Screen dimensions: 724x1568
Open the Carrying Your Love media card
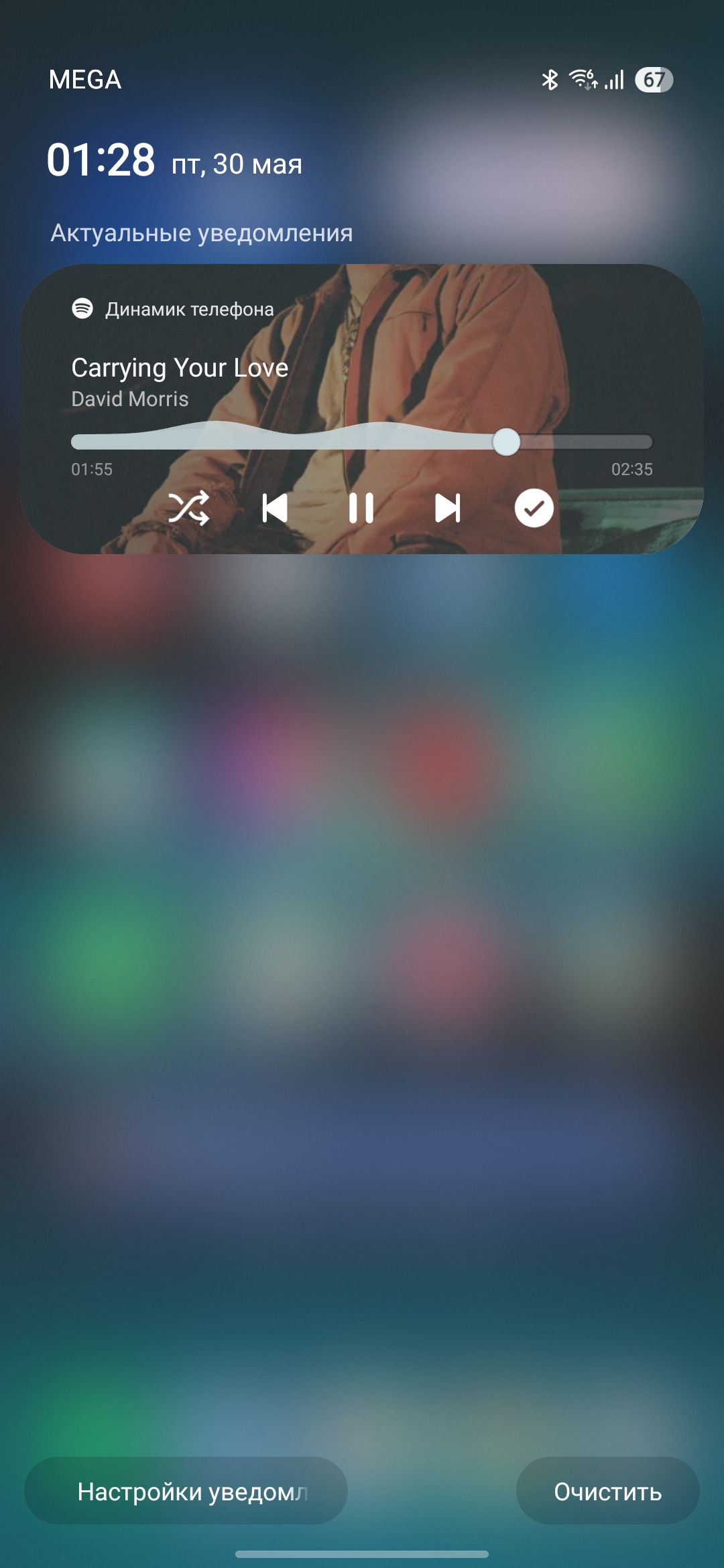point(362,409)
